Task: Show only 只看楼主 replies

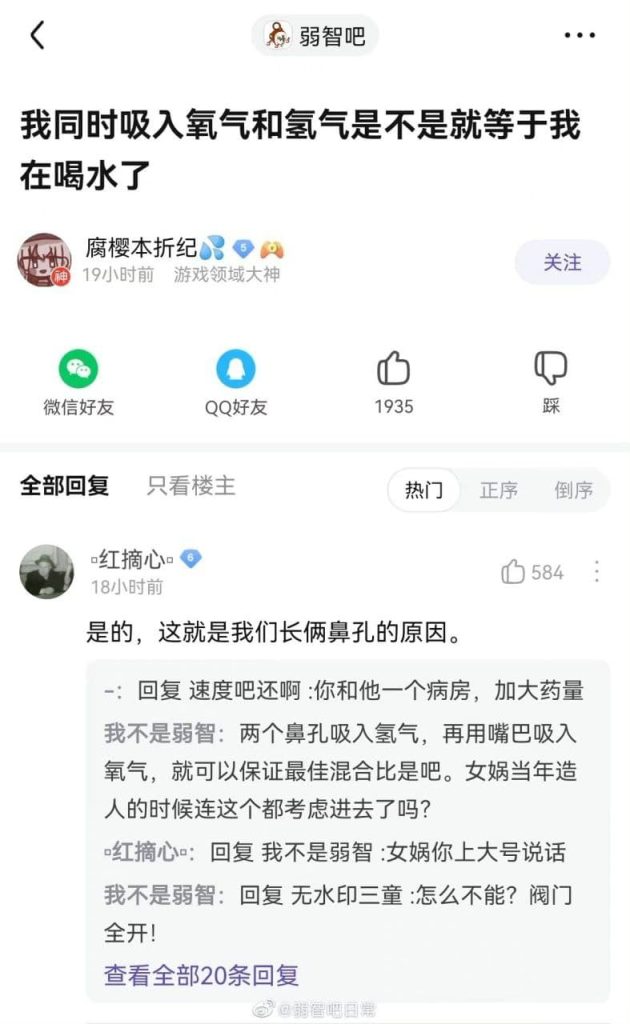Action: coord(191,487)
